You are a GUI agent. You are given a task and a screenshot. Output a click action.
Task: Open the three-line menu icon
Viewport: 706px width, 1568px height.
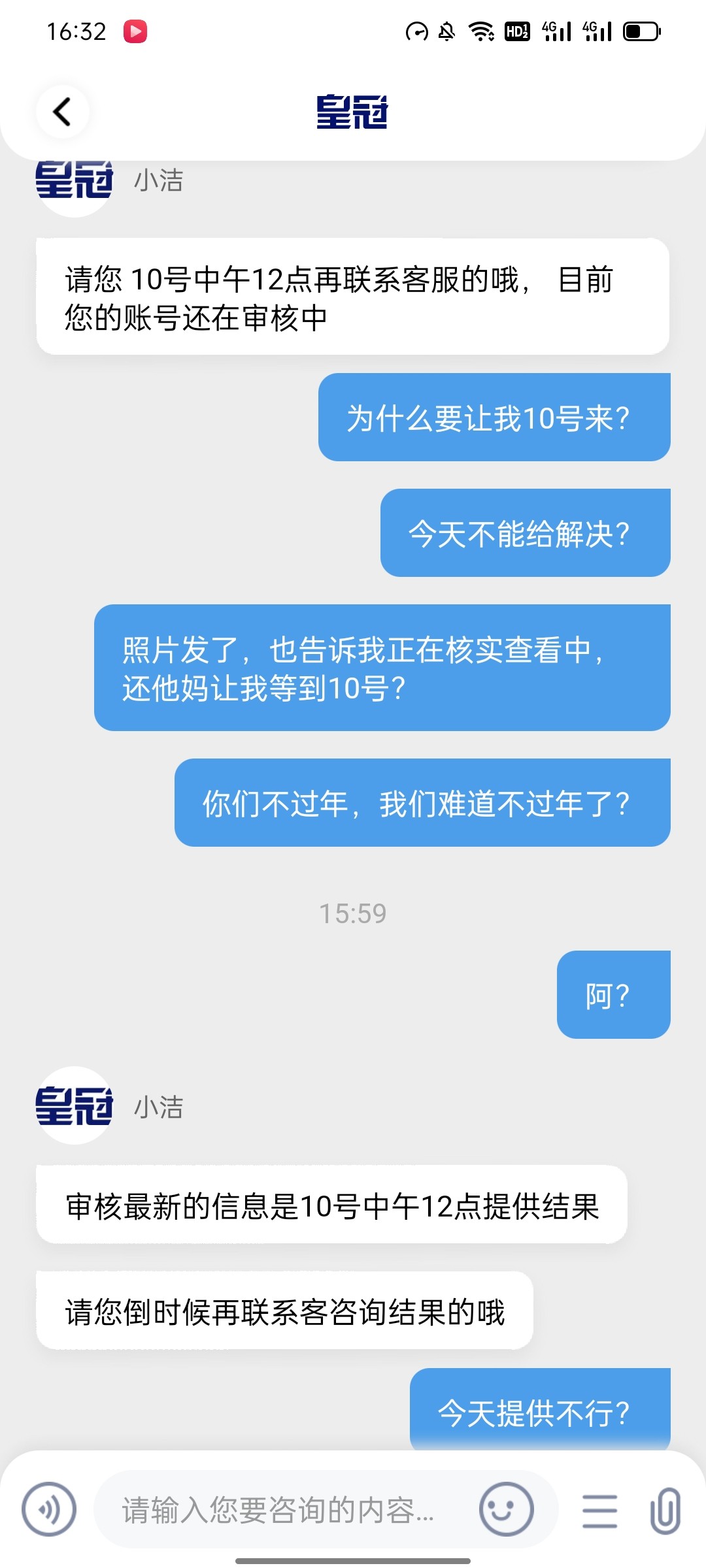pos(599,1511)
